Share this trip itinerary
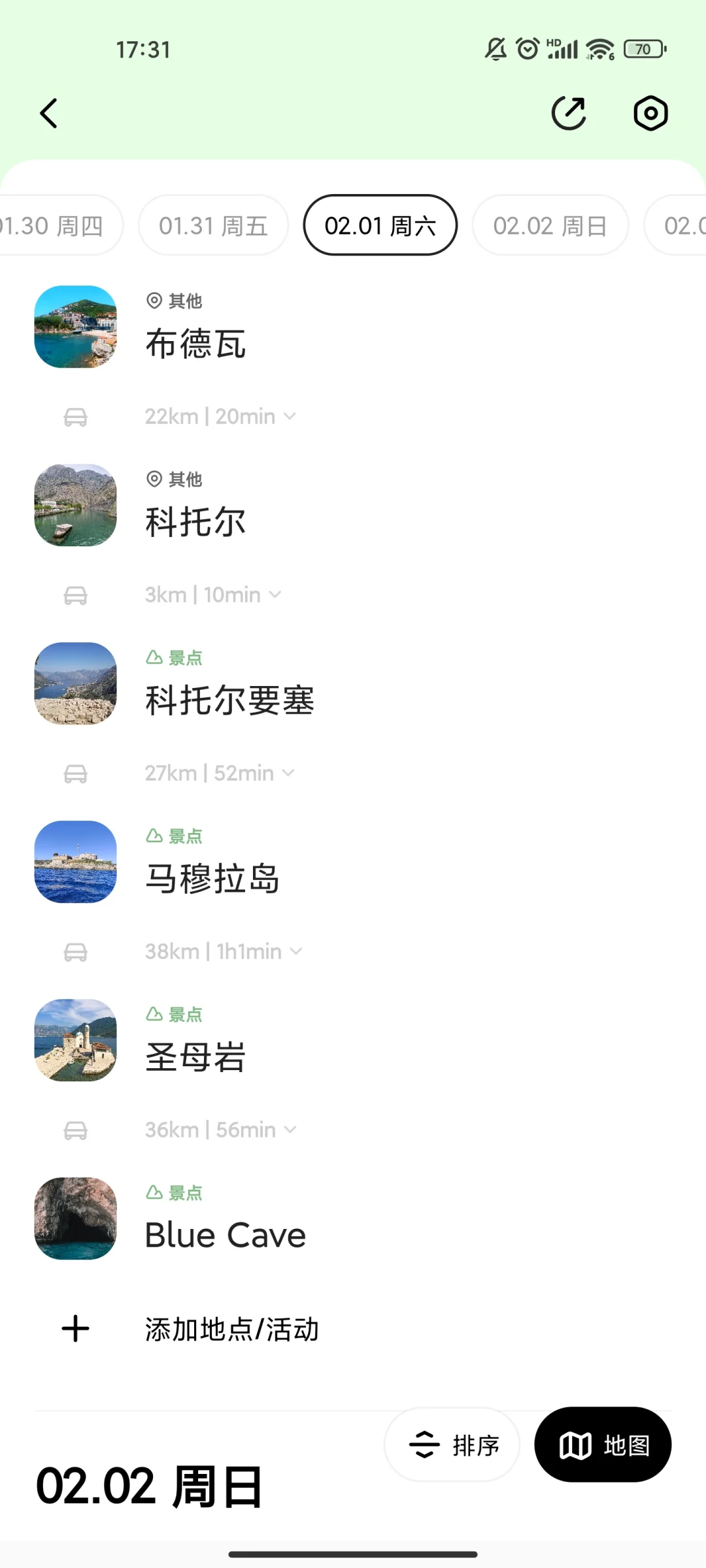The height and width of the screenshot is (1568, 706). (569, 114)
